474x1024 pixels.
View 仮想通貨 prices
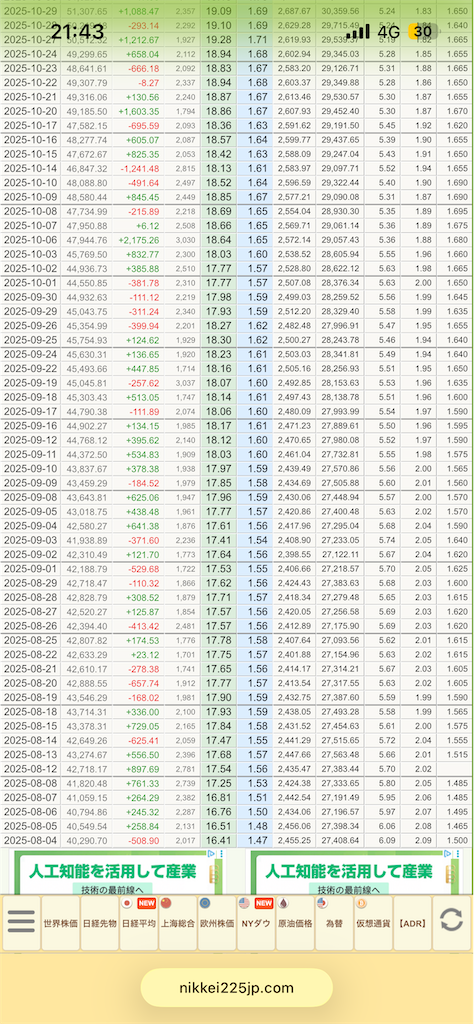point(373,923)
